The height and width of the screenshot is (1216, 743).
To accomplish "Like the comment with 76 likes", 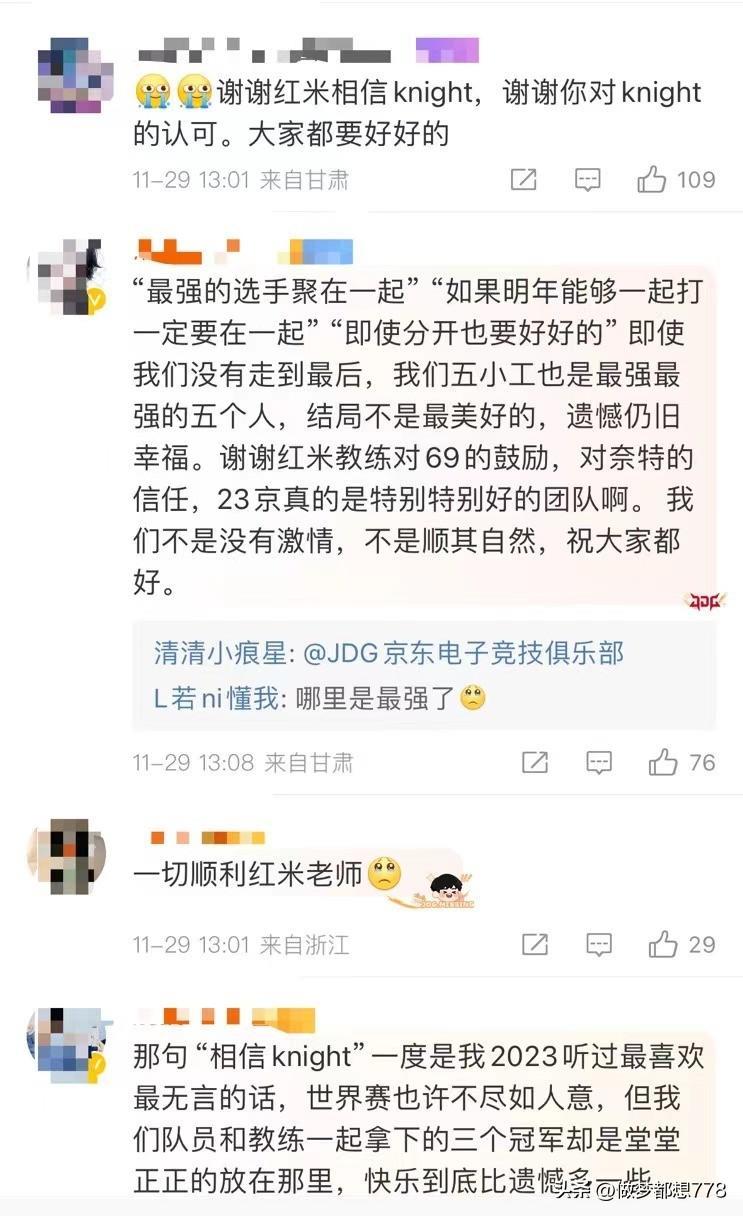I will pyautogui.click(x=663, y=763).
